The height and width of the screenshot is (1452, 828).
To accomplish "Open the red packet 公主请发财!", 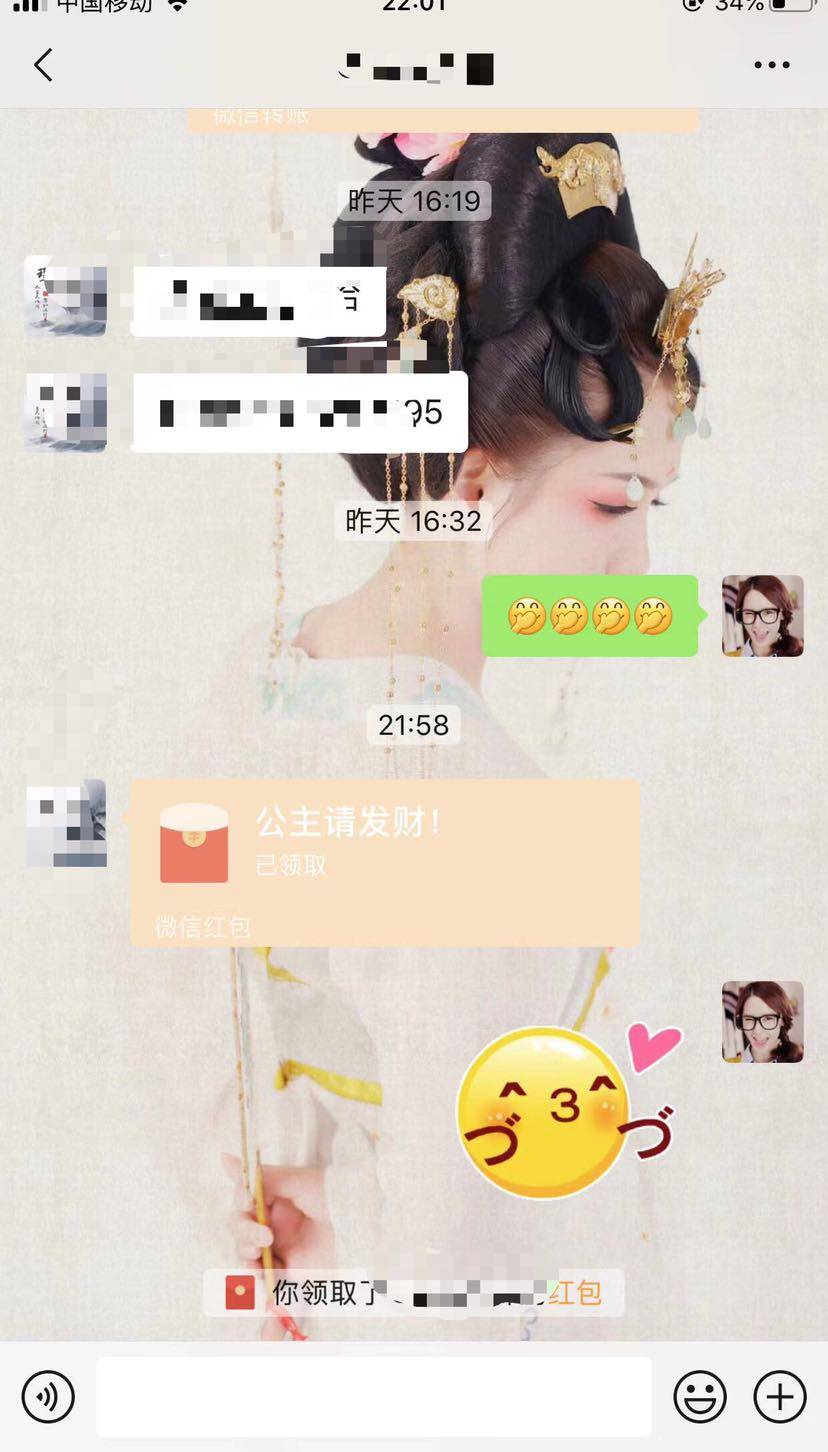I will (x=384, y=861).
